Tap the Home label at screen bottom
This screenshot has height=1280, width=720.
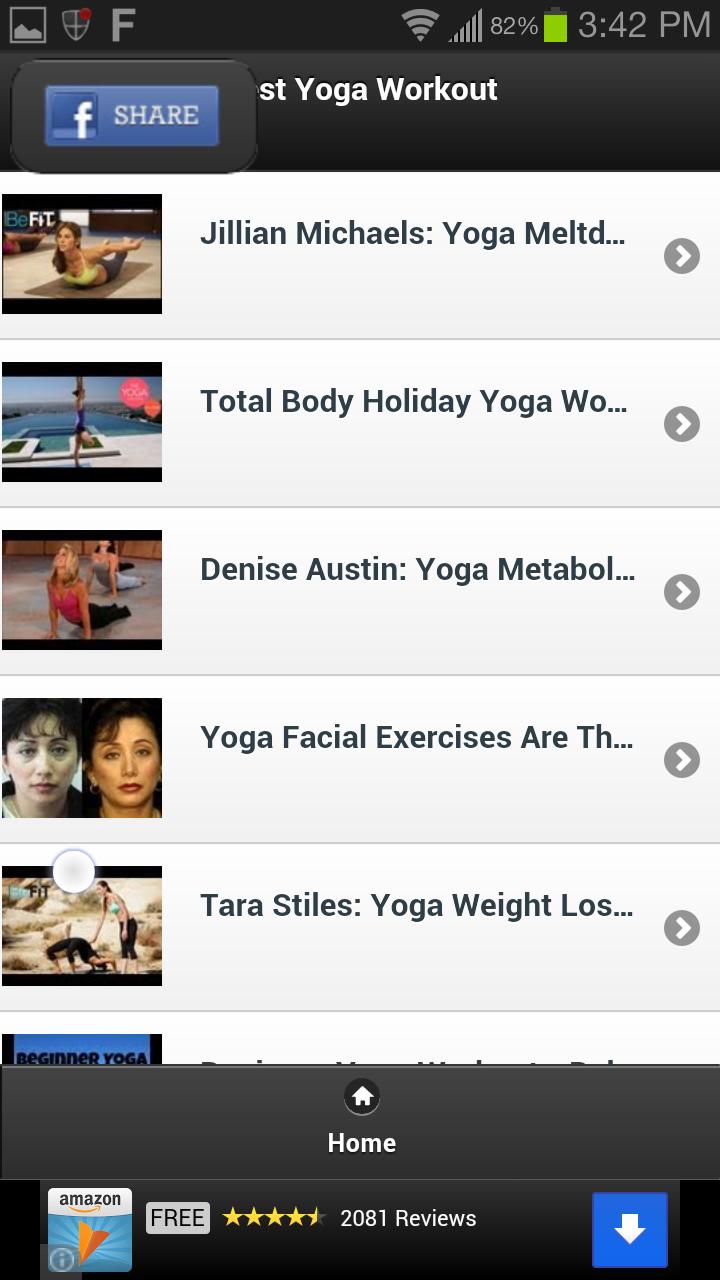coord(361,1143)
